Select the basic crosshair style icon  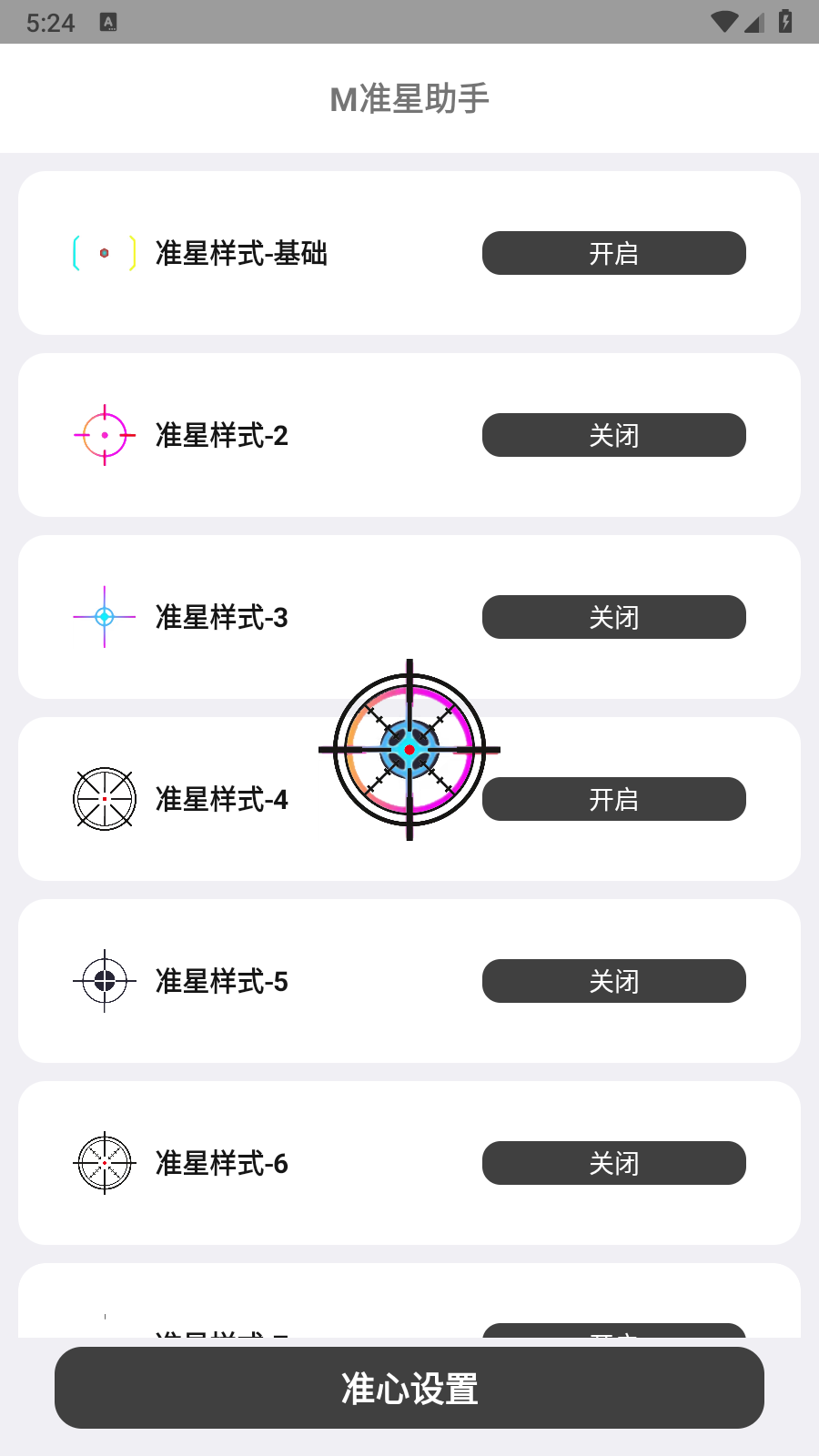pos(104,253)
